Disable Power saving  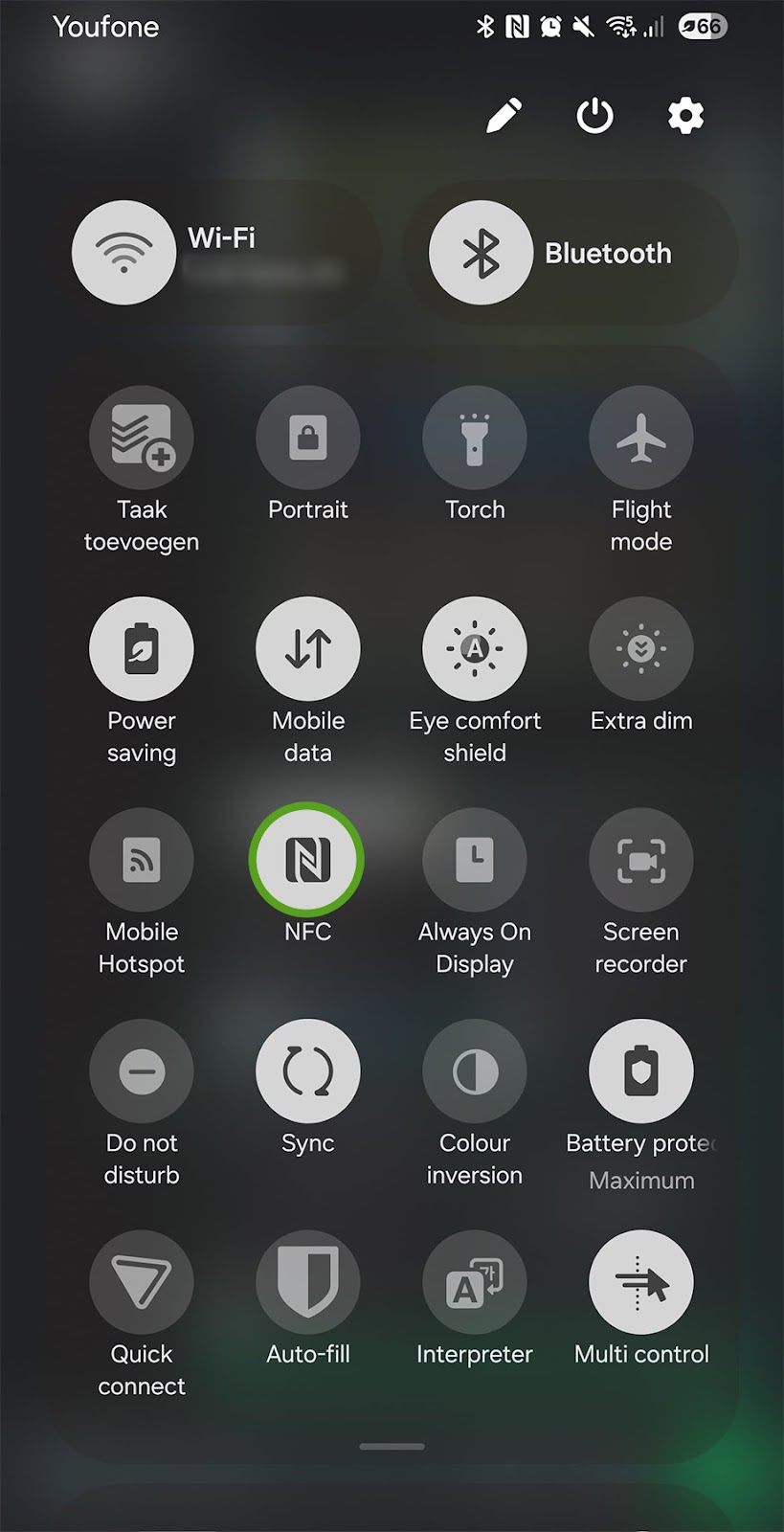click(142, 648)
